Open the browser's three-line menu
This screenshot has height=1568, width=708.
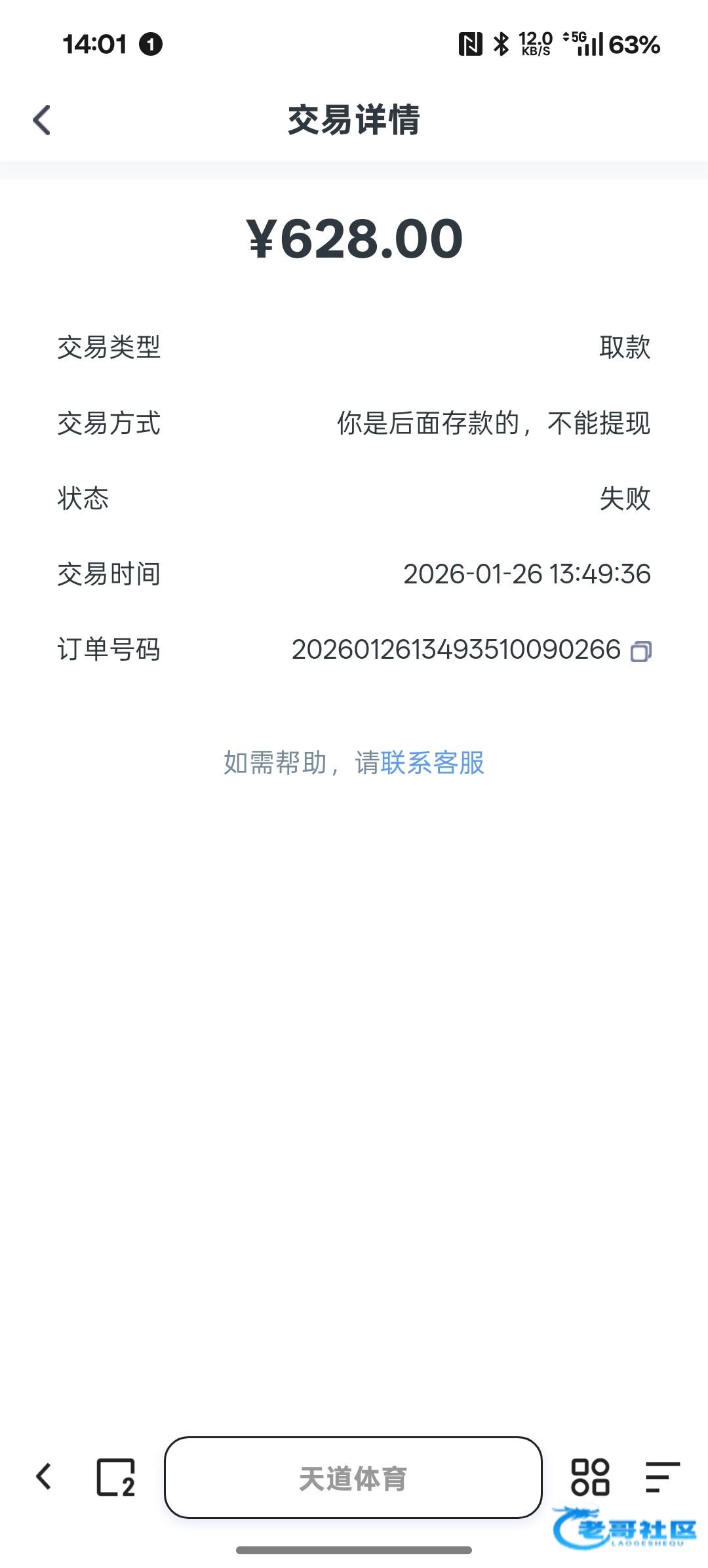[662, 1477]
